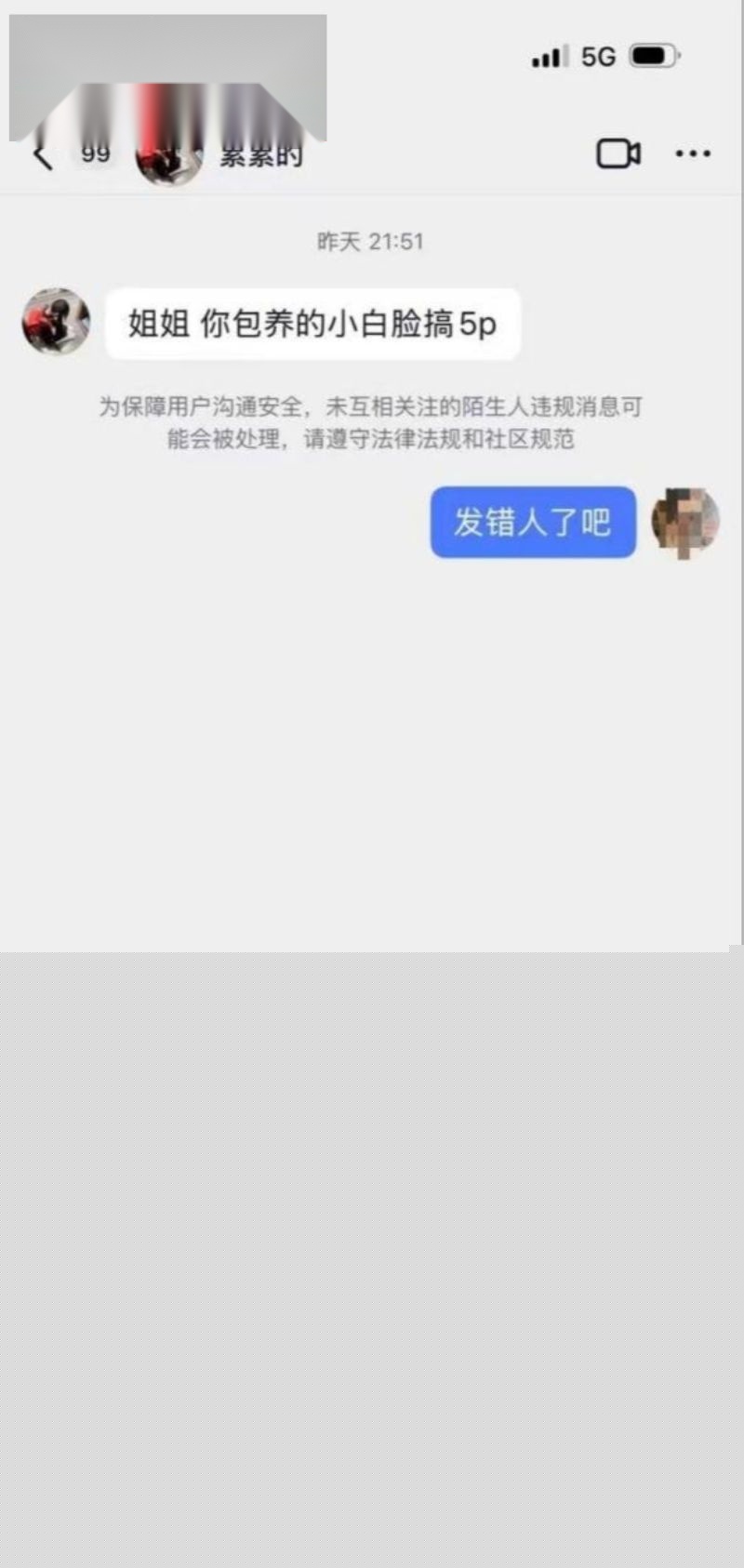Tap the battery indicator in the status bar

(652, 56)
